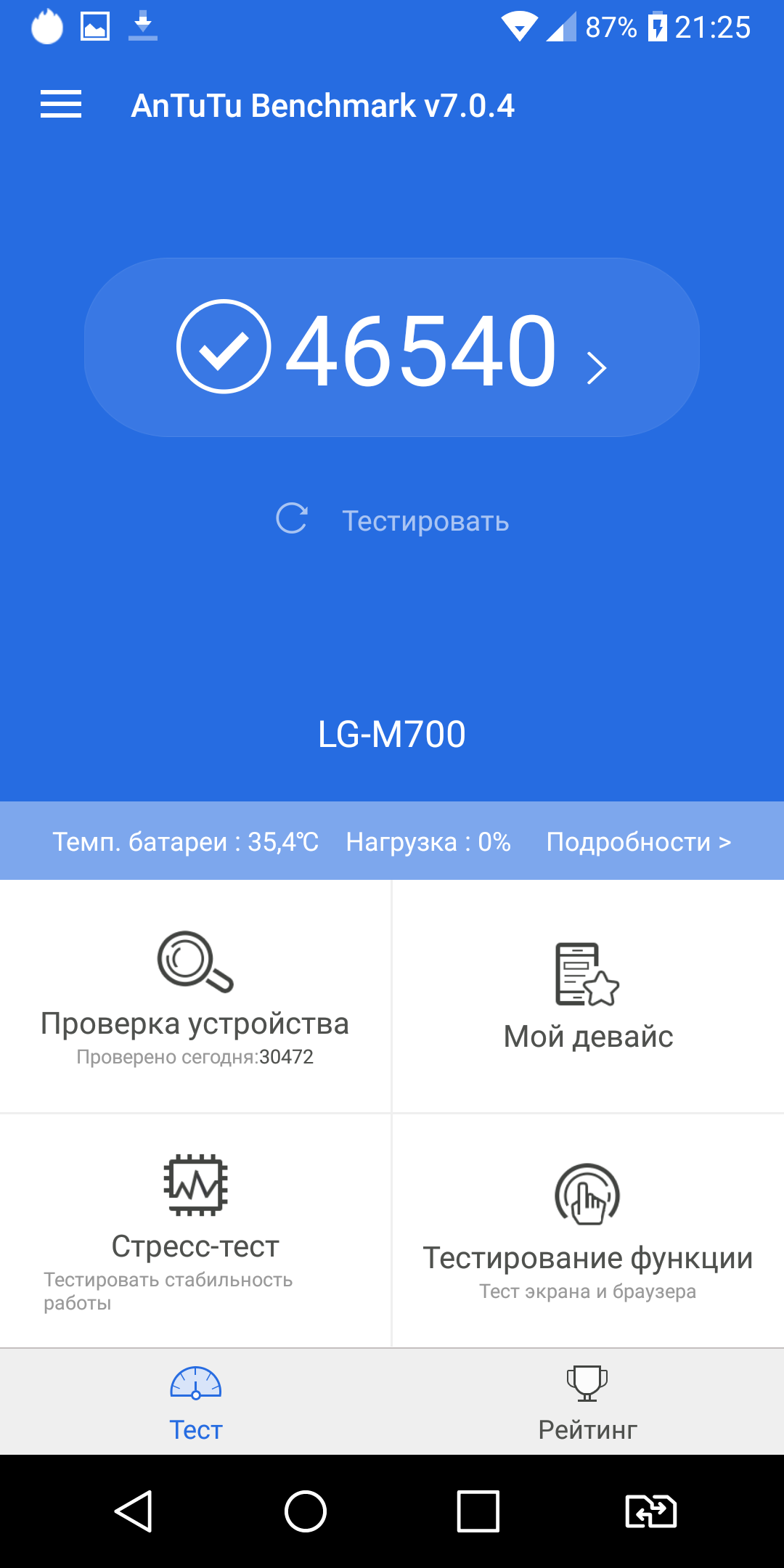Select the Тест bottom tab

(x=195, y=1402)
